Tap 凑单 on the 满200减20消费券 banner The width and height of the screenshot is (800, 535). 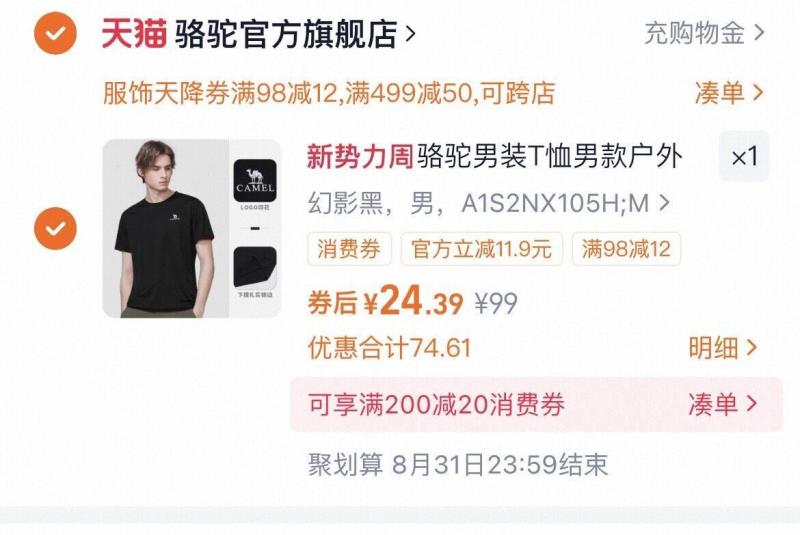(723, 404)
